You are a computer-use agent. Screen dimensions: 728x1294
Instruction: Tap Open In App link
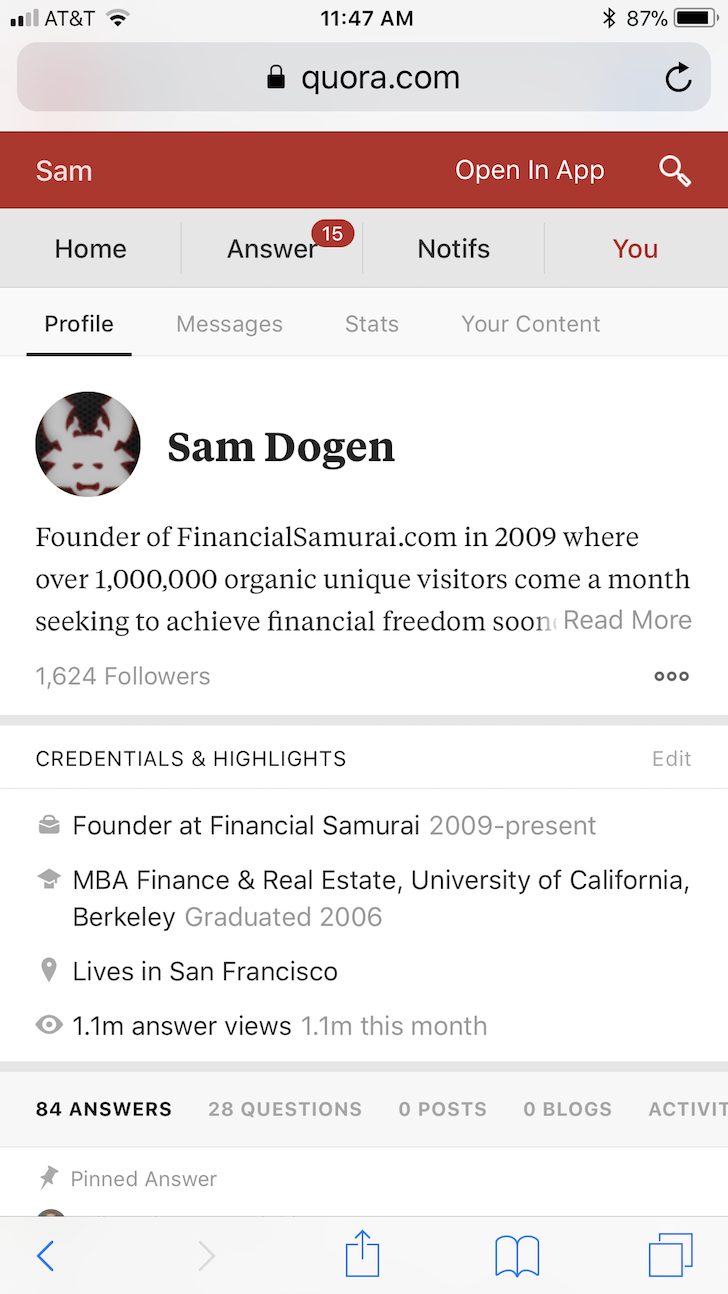tap(530, 171)
